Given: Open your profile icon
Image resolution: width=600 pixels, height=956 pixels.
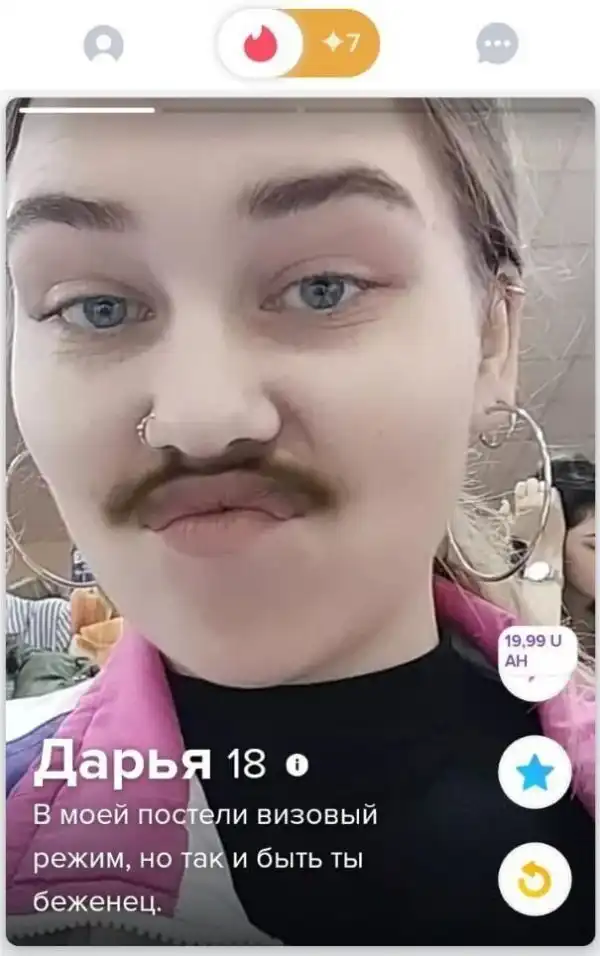Looking at the screenshot, I should [103, 44].
